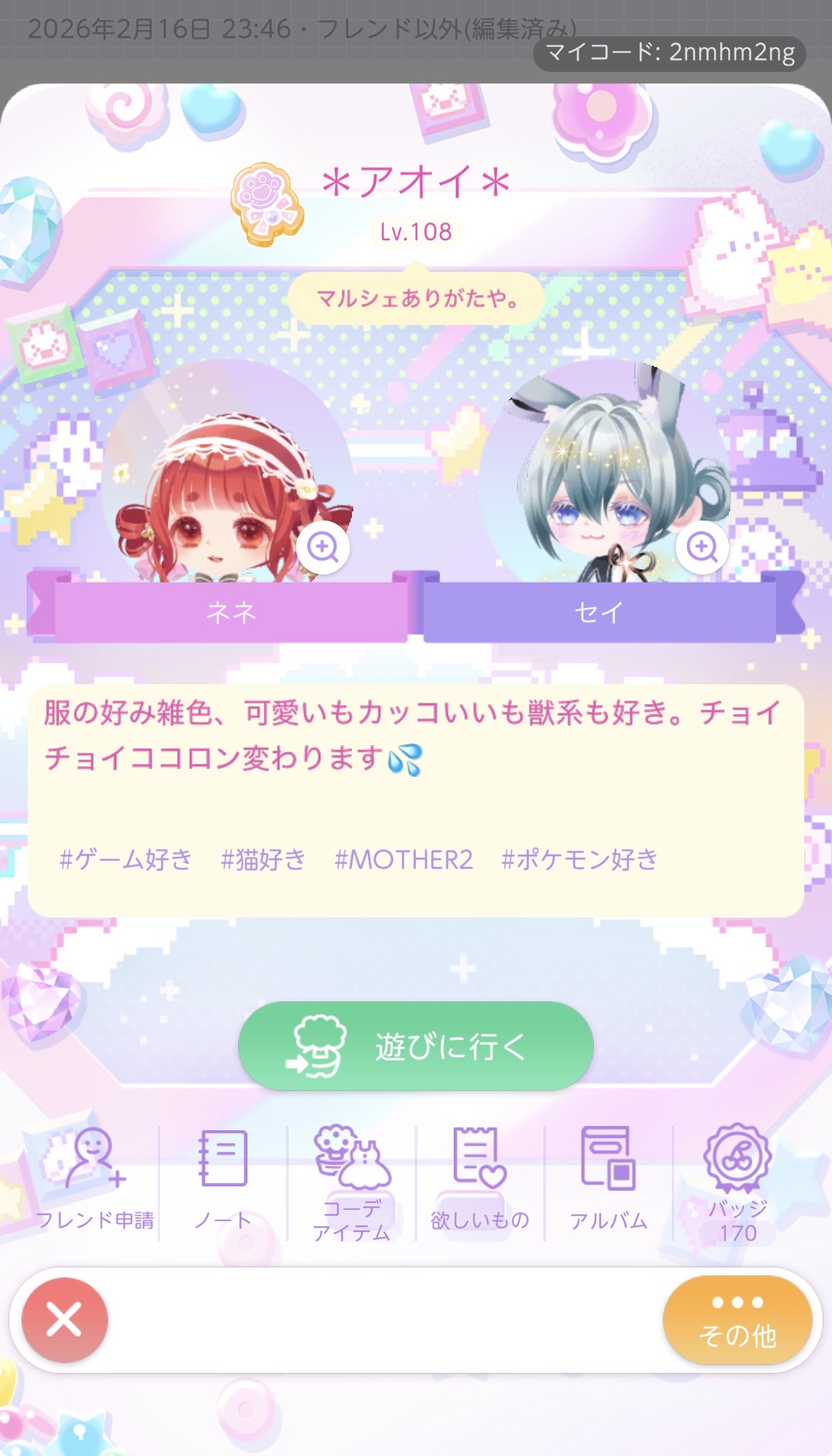Send a friend request via フレンド申請
This screenshot has height=1456, width=832.
[x=94, y=1178]
